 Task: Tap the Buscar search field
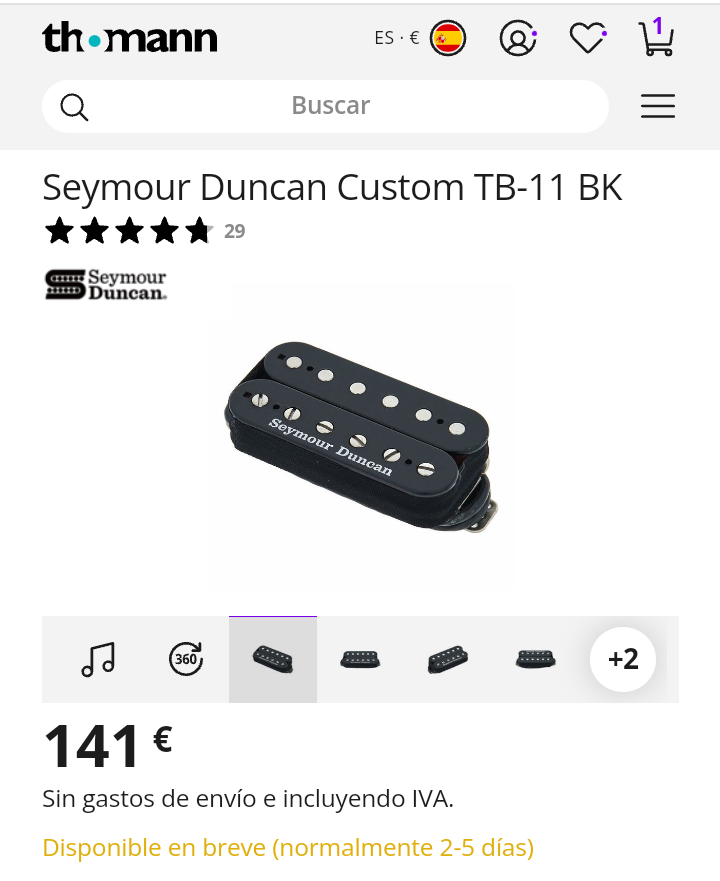tap(330, 106)
